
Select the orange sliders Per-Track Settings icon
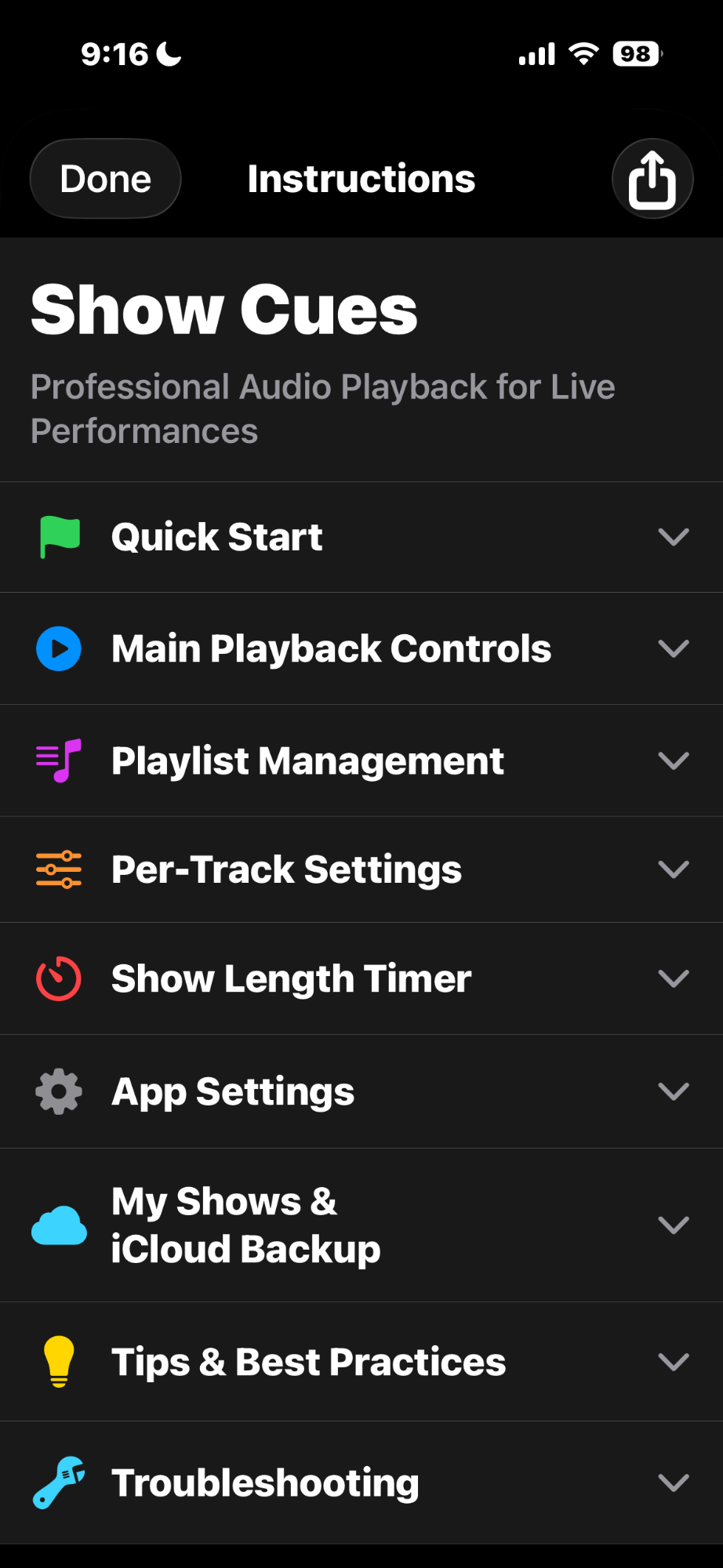tap(58, 869)
